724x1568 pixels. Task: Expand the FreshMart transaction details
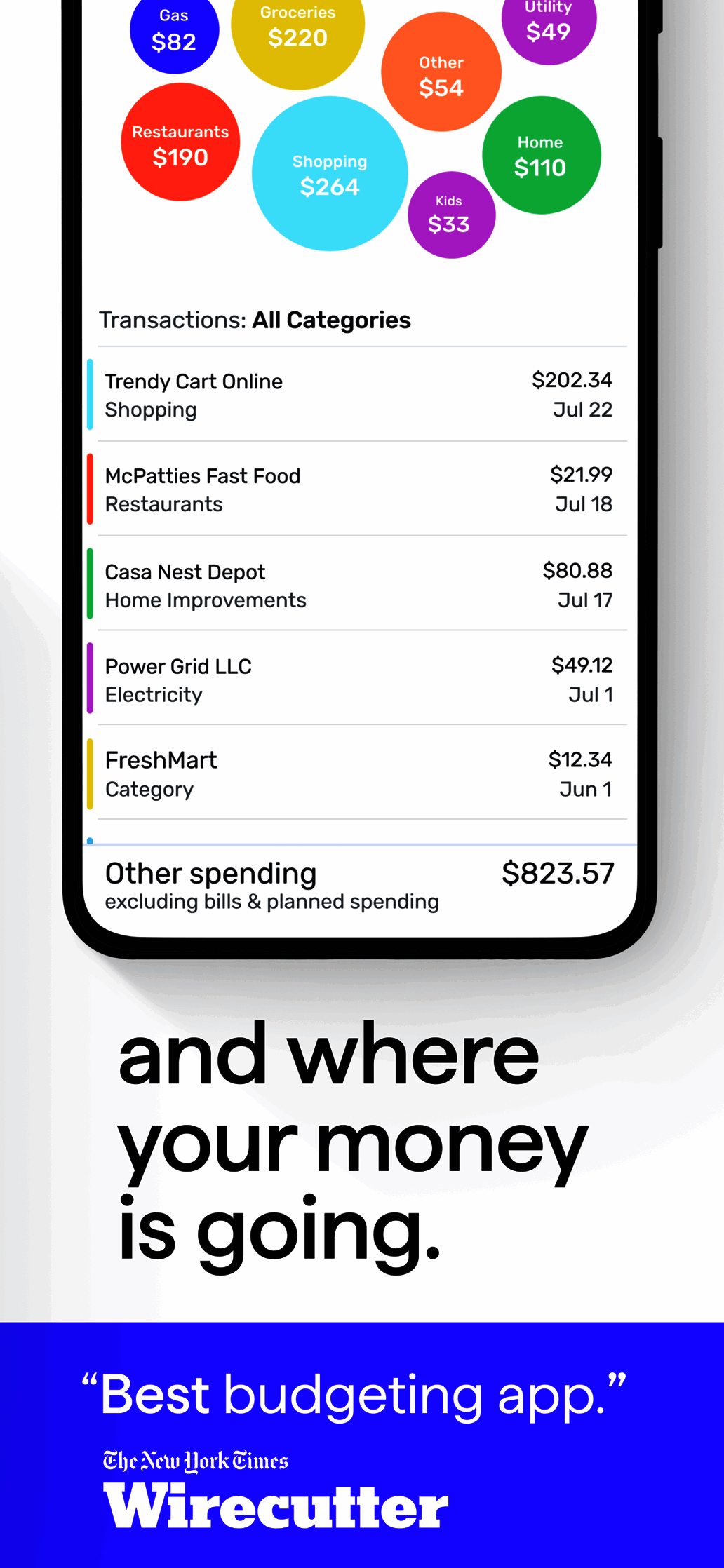pos(360,773)
